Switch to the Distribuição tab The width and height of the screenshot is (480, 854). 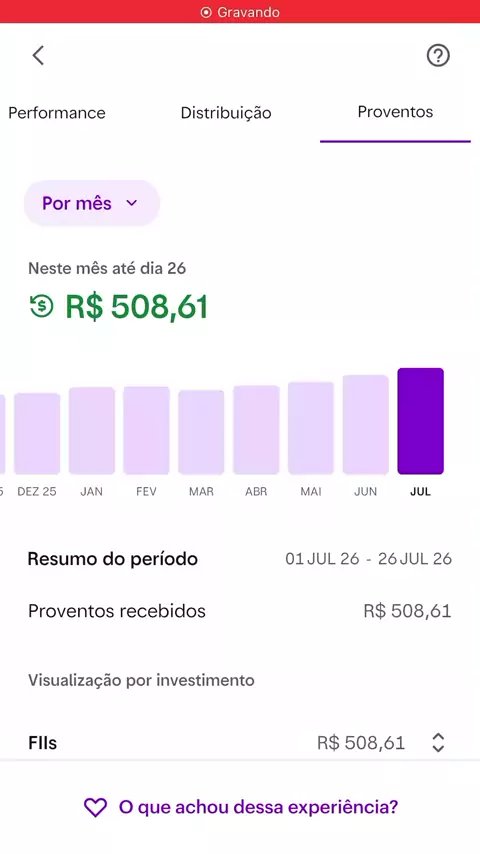[x=226, y=113]
